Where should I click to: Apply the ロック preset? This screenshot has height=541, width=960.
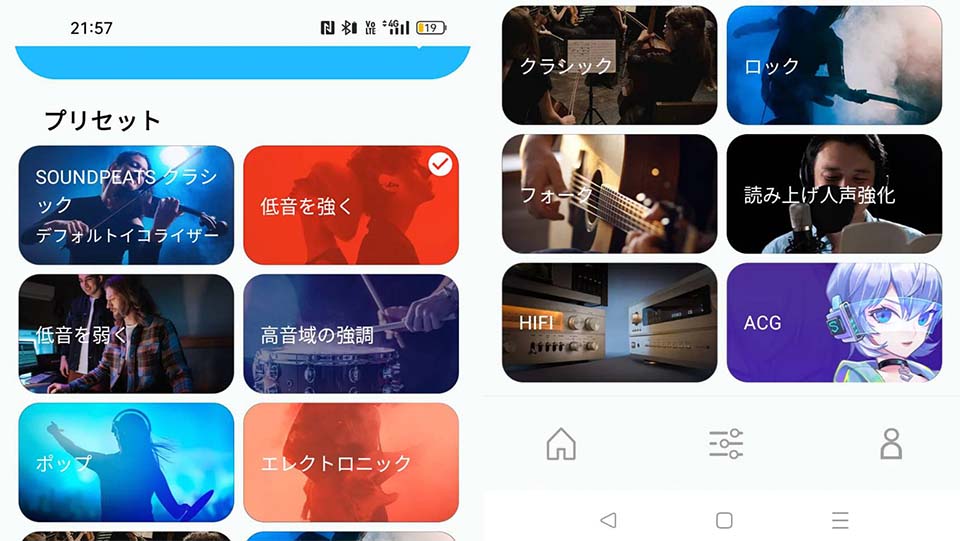coord(834,65)
